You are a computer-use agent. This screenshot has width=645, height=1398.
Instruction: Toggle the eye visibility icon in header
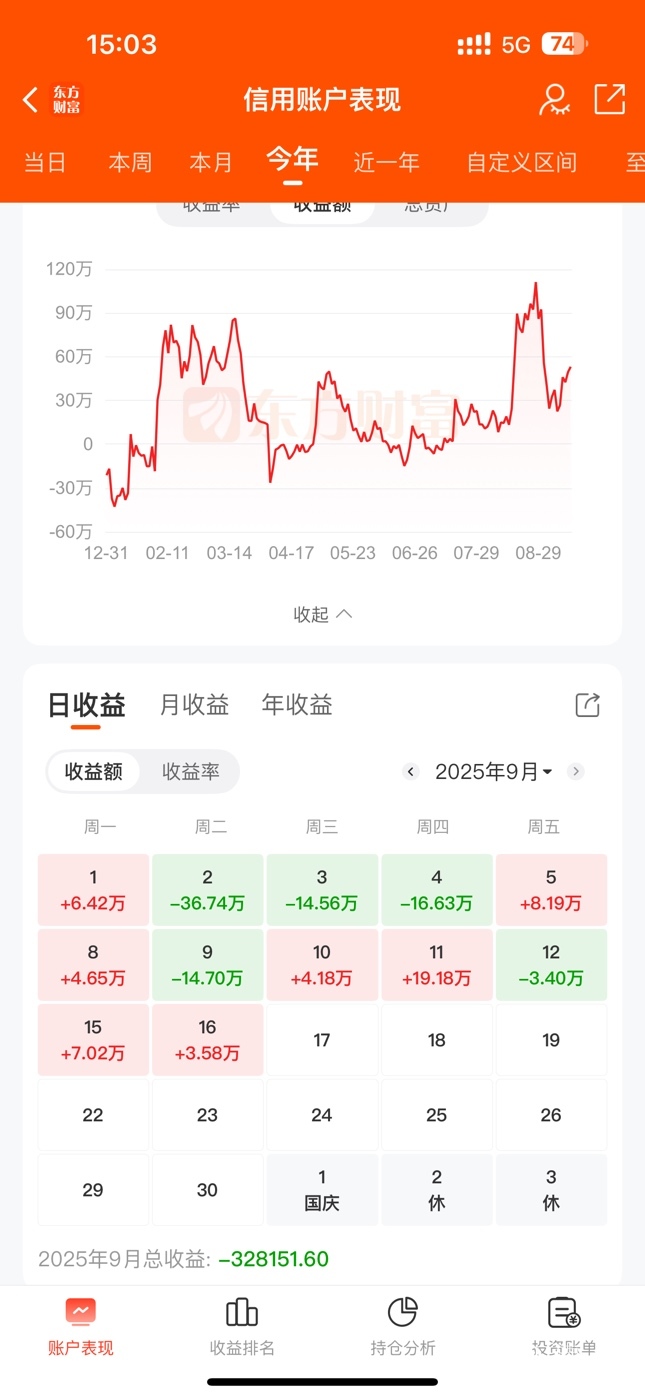point(553,99)
